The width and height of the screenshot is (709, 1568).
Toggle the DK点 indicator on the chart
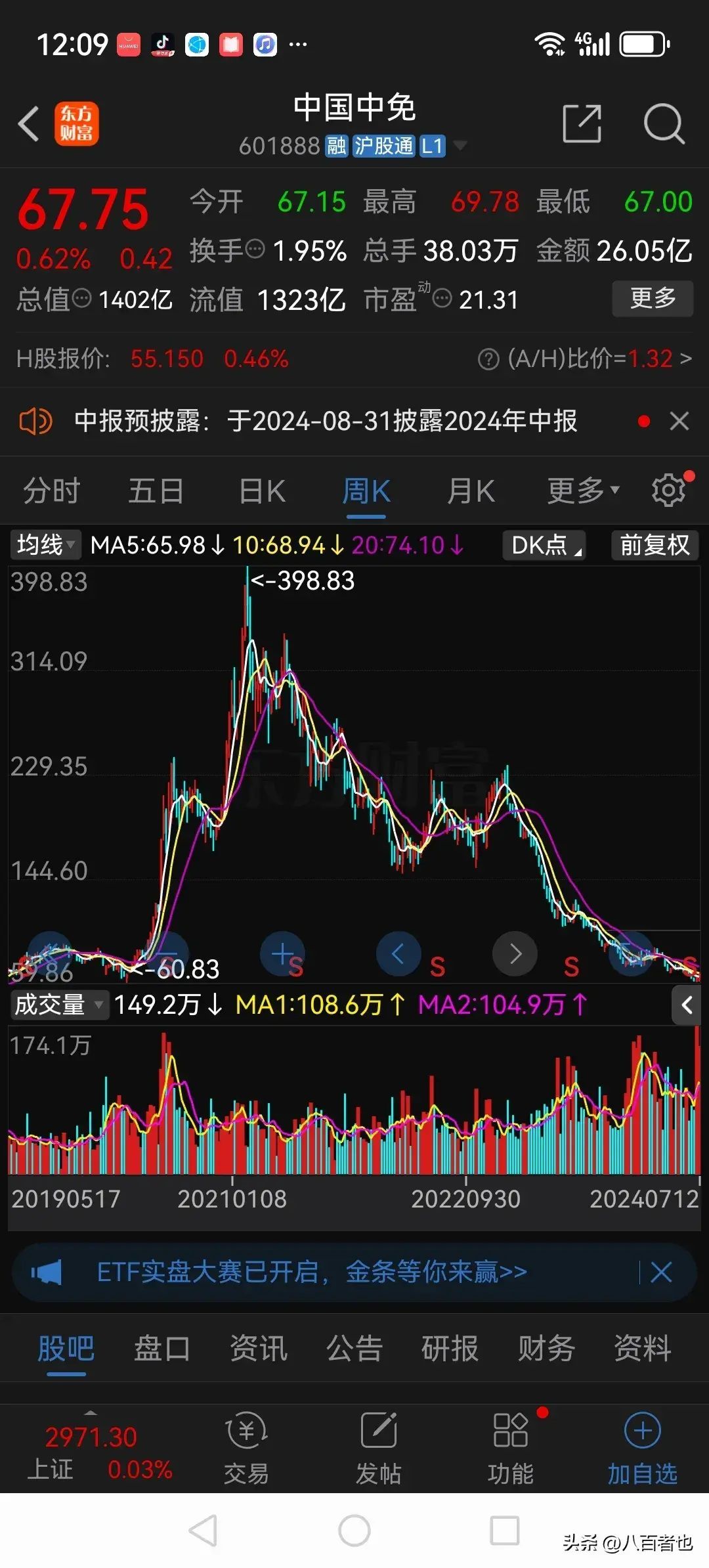coord(543,545)
